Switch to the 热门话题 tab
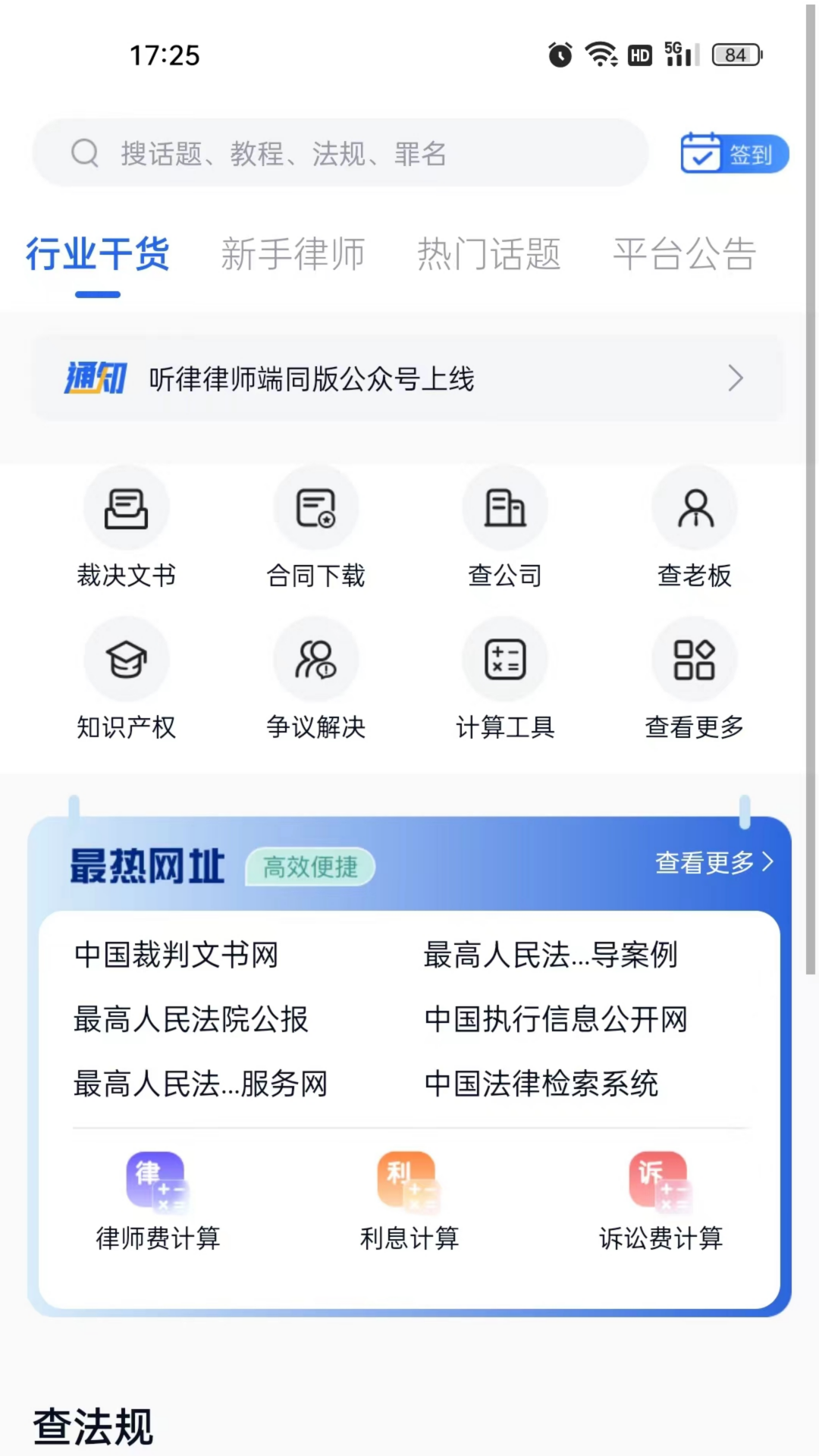This screenshot has width=819, height=1456. (489, 255)
